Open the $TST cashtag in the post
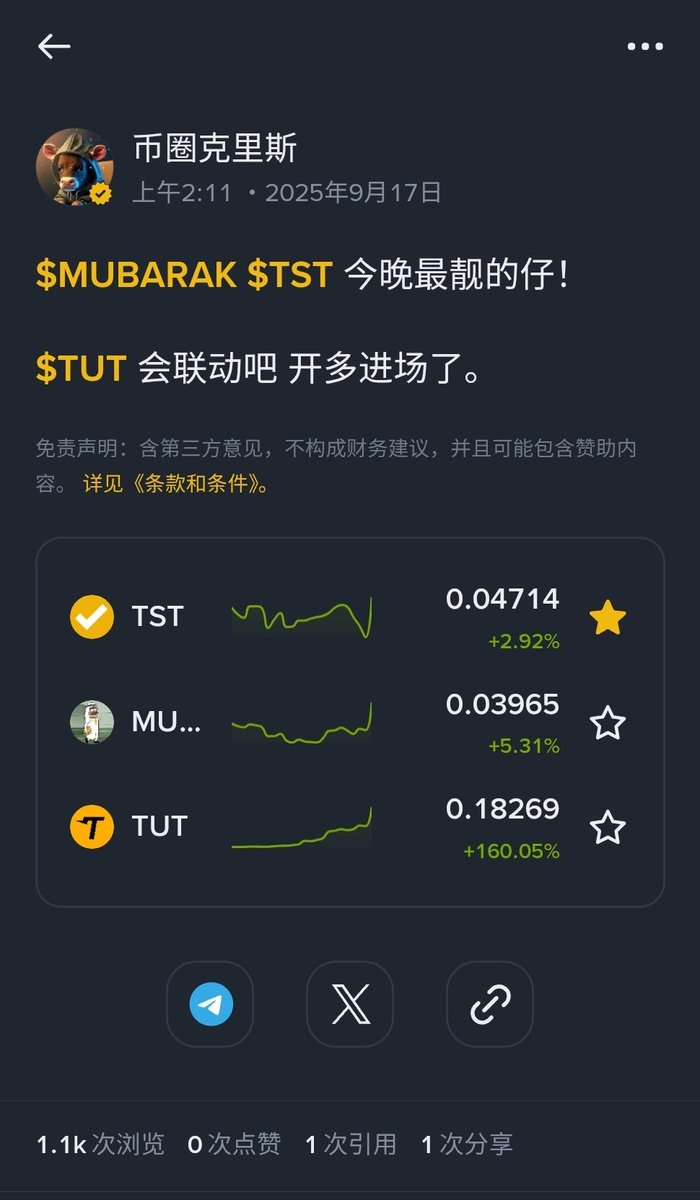700x1200 pixels. [x=289, y=275]
